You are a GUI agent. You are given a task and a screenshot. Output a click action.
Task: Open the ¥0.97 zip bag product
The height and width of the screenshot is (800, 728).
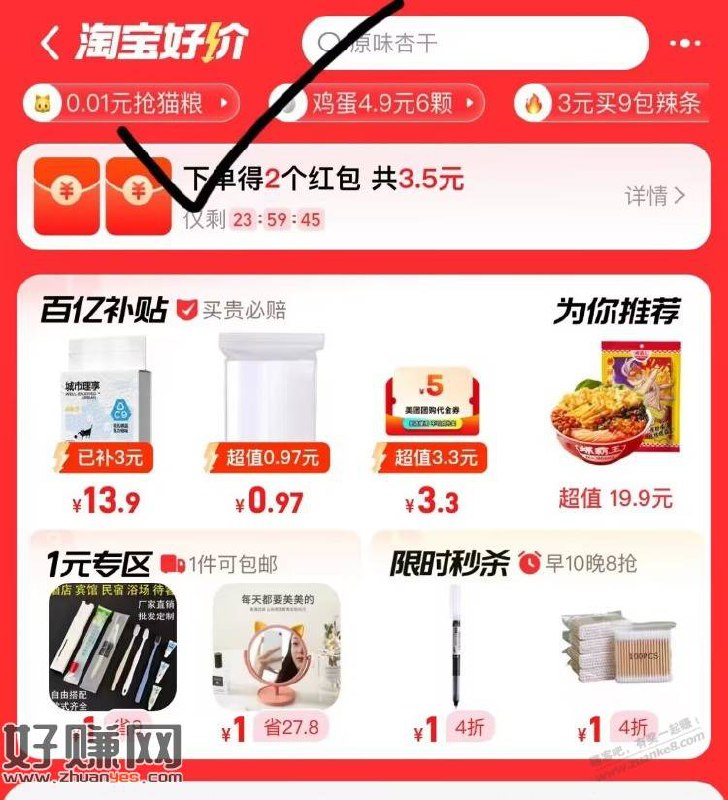coord(271,400)
